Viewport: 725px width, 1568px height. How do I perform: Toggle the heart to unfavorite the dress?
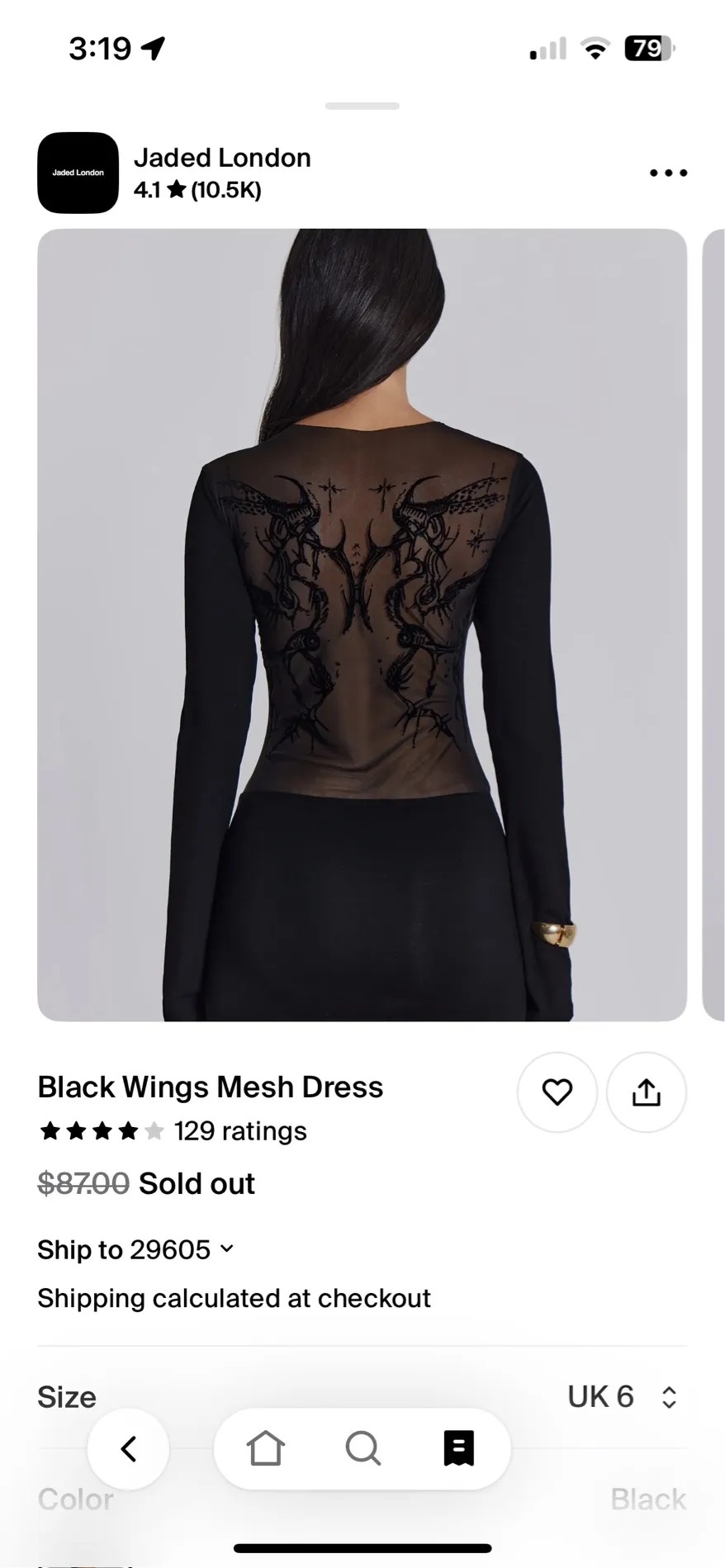557,1092
